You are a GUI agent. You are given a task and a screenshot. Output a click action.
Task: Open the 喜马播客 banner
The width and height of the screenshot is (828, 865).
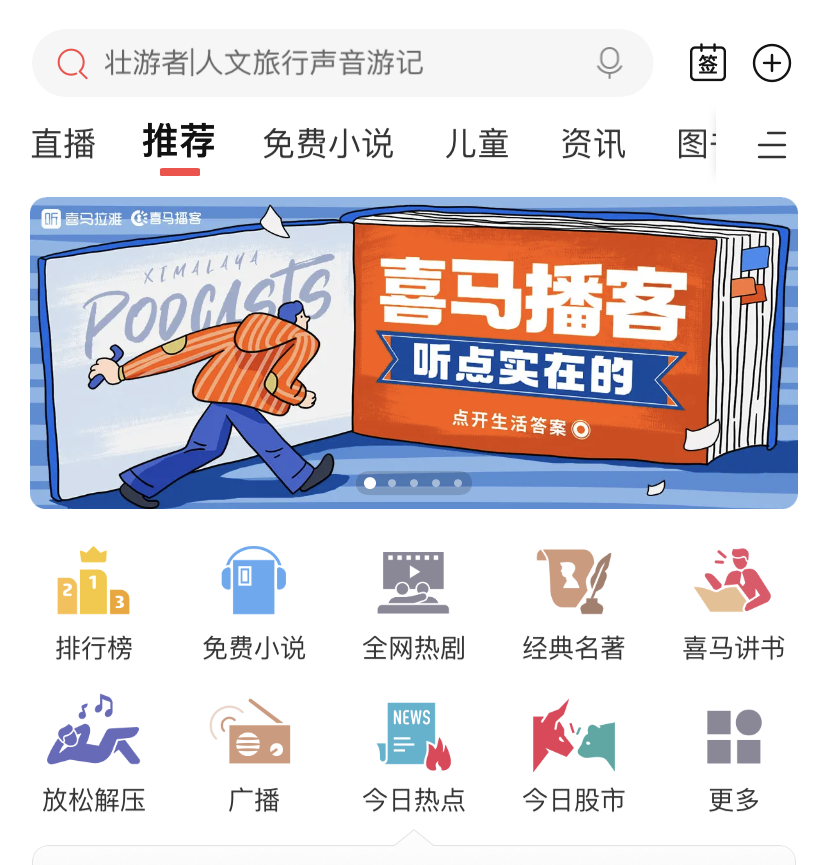click(x=414, y=352)
